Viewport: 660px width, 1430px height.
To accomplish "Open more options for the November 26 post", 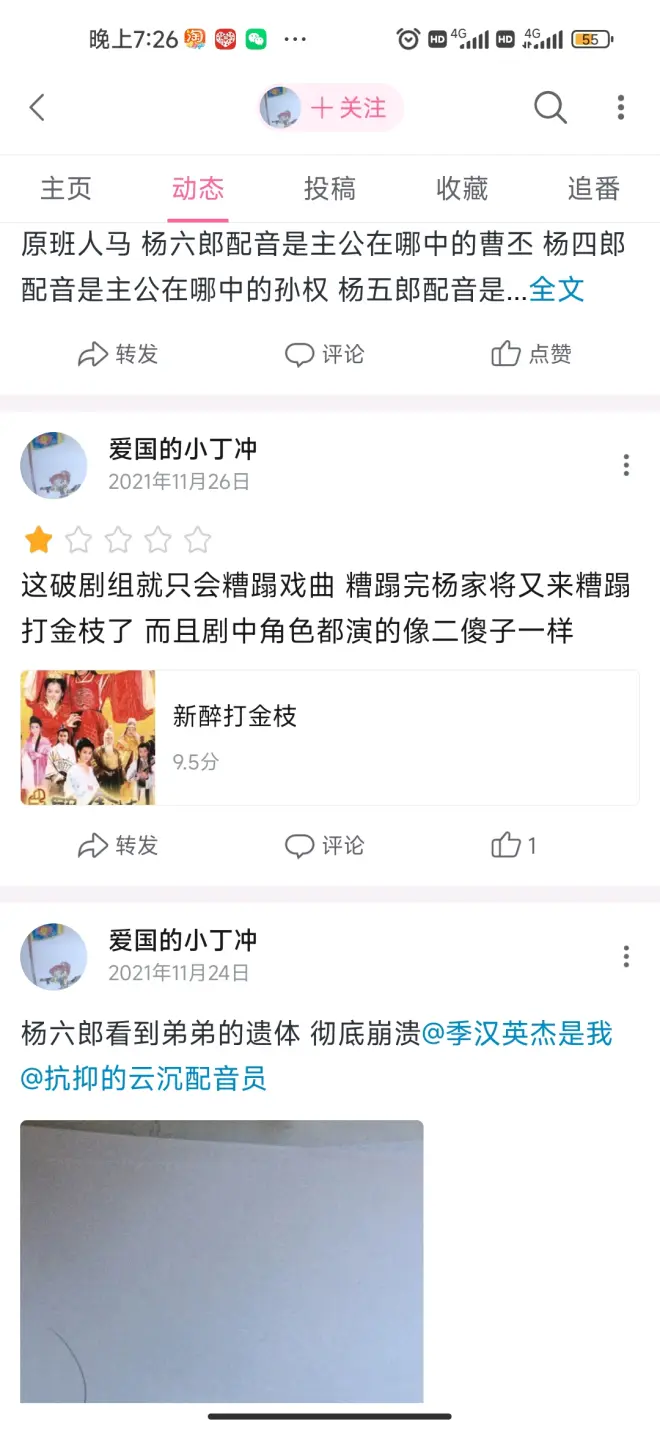I will [626, 465].
